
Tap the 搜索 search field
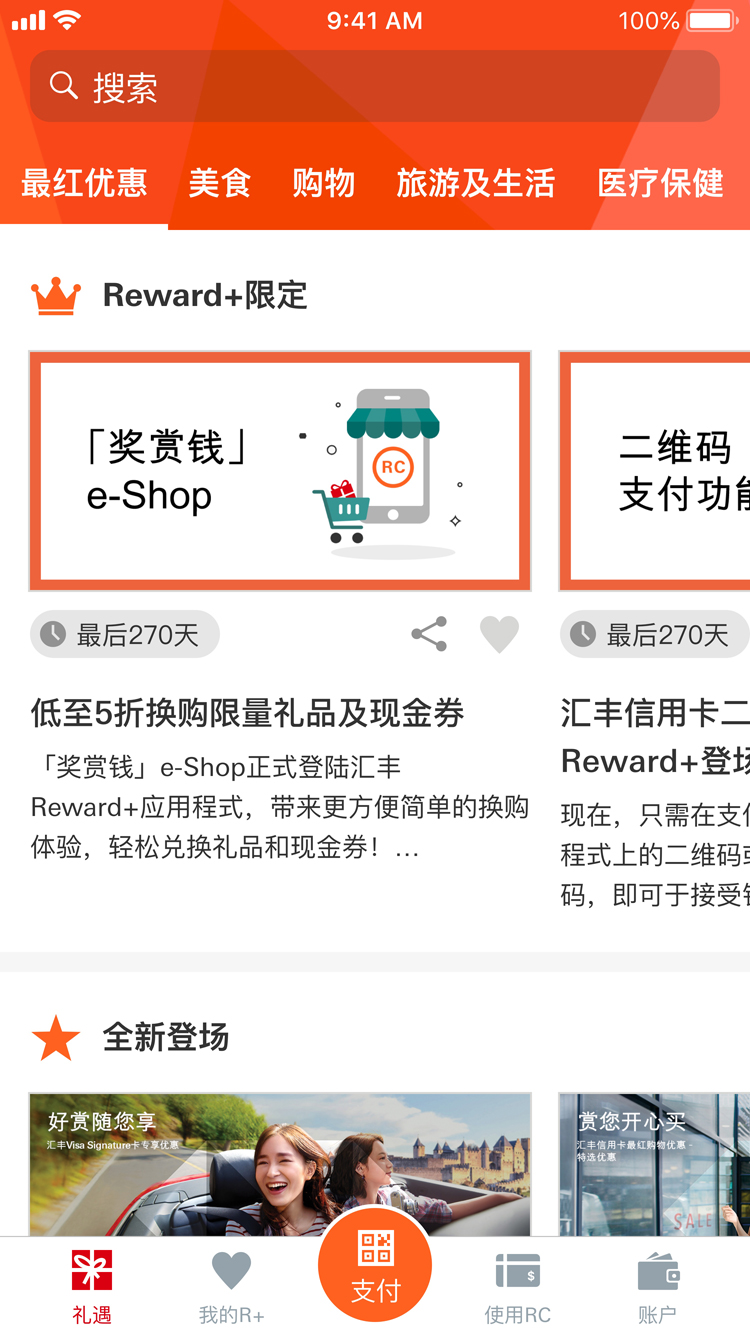[x=375, y=86]
